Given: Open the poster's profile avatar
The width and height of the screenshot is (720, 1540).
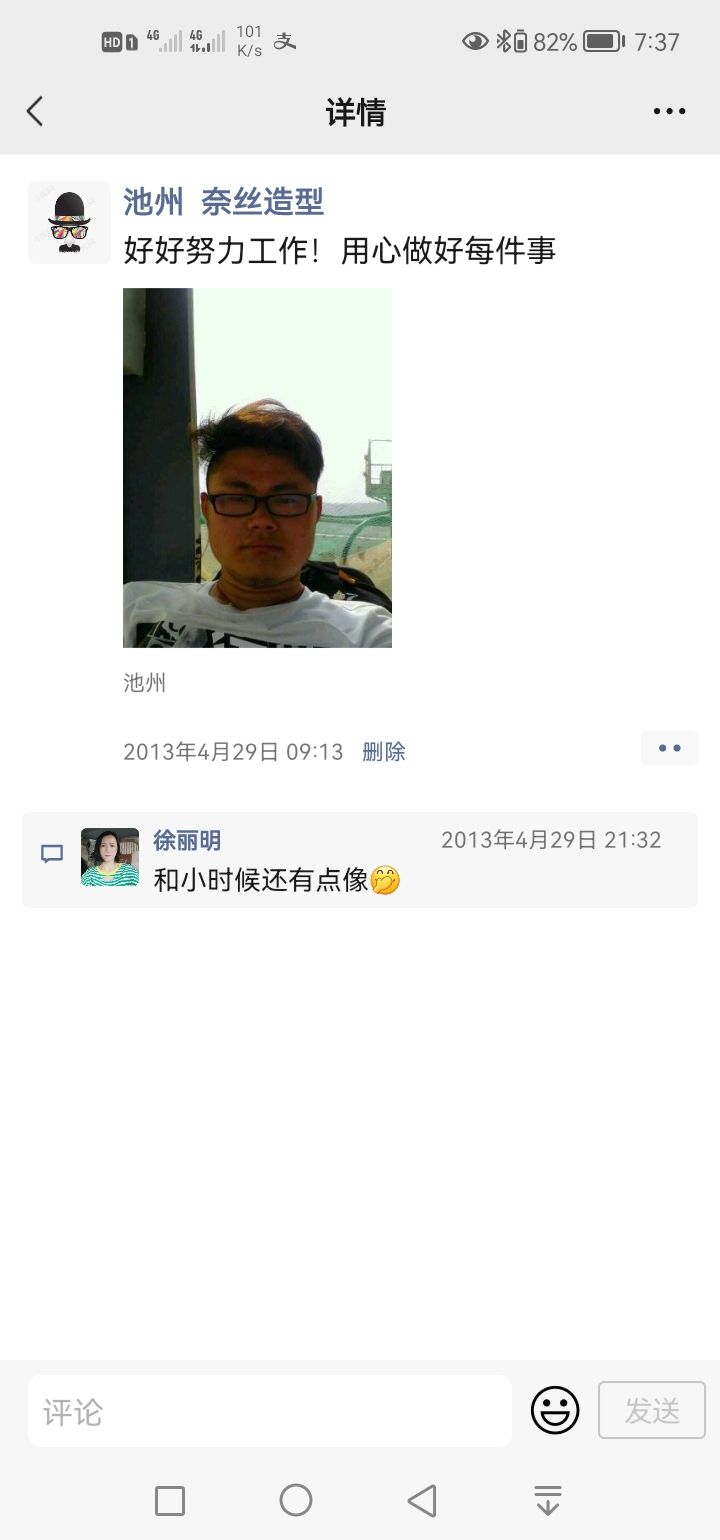Looking at the screenshot, I should point(69,222).
